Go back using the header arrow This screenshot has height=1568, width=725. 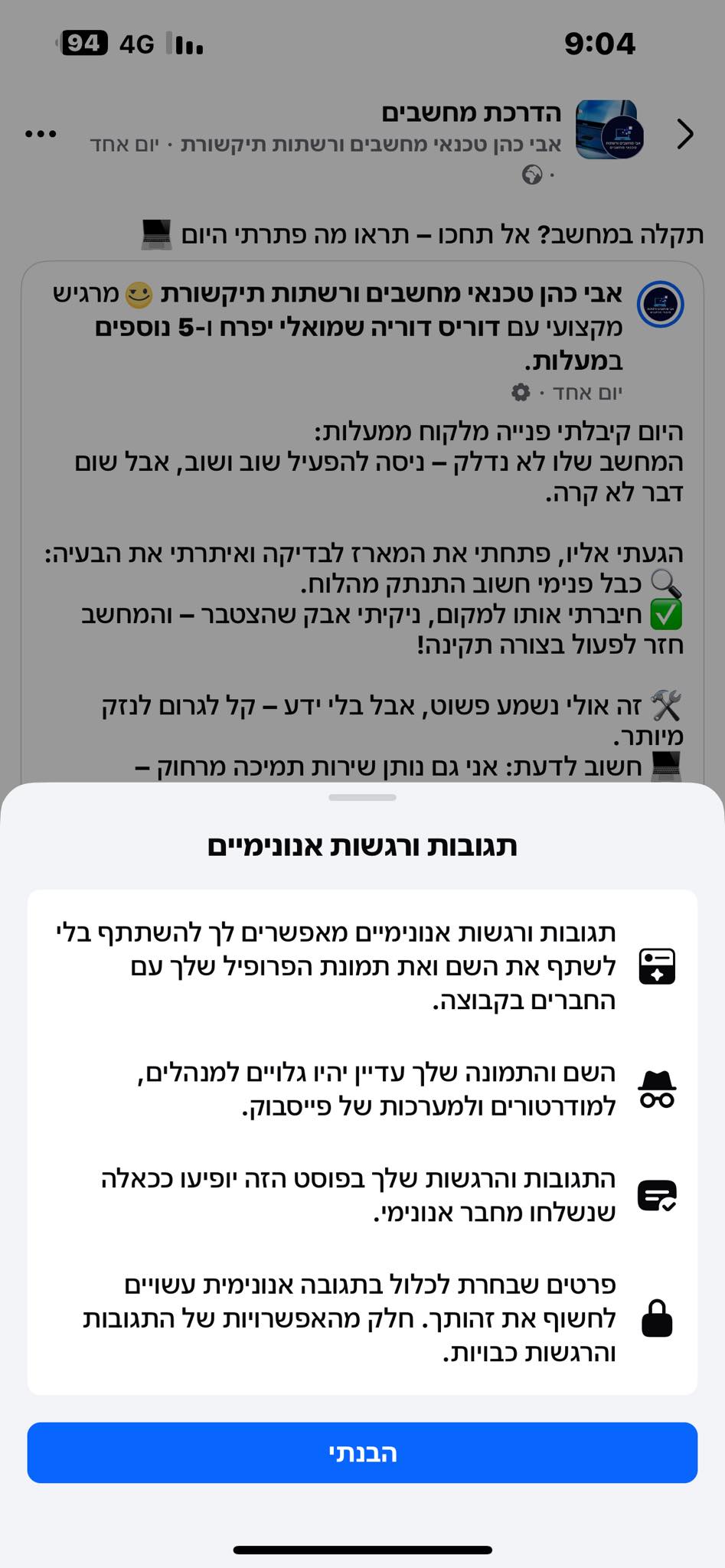[x=685, y=134]
